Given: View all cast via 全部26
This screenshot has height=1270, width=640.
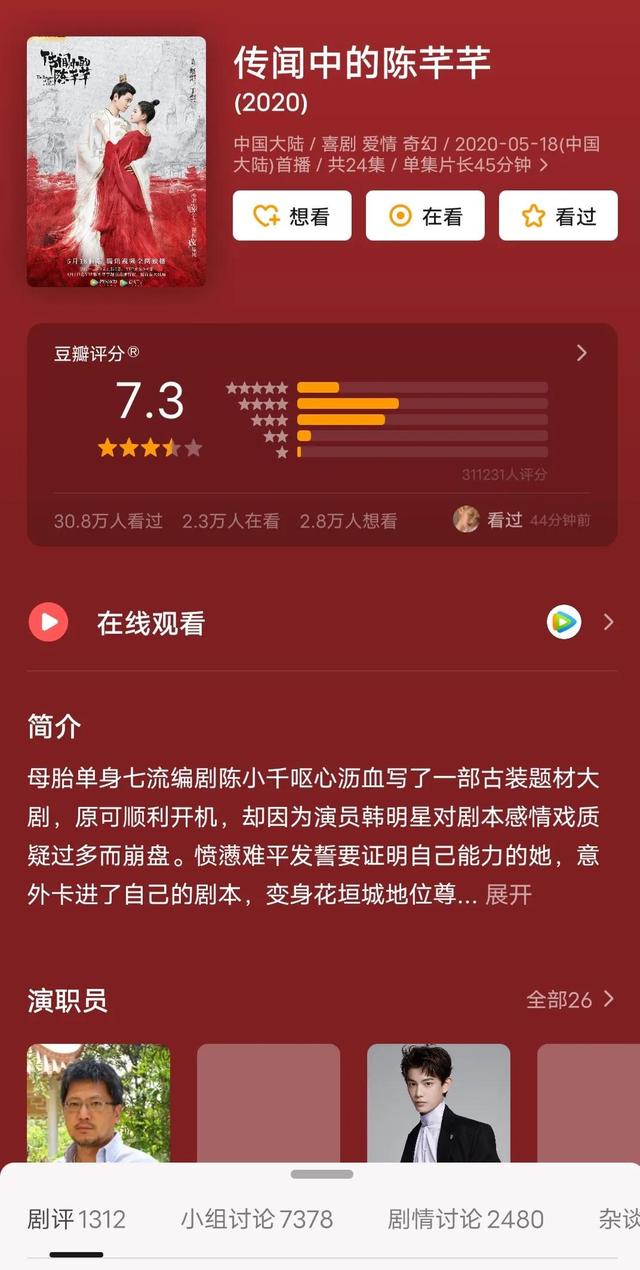Looking at the screenshot, I should click(x=570, y=999).
